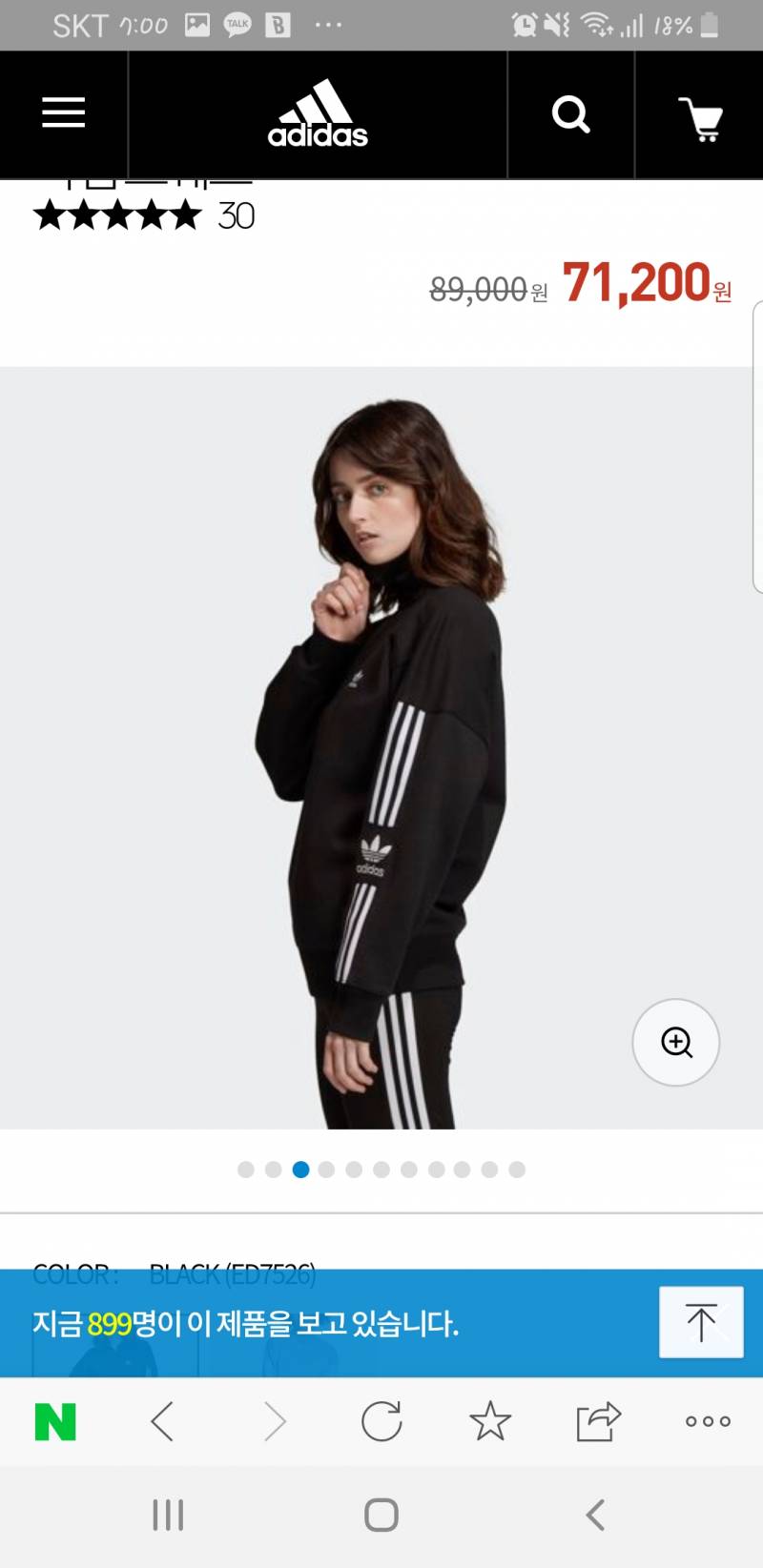Open the Naver home button
The width and height of the screenshot is (763, 1568).
(x=55, y=1421)
